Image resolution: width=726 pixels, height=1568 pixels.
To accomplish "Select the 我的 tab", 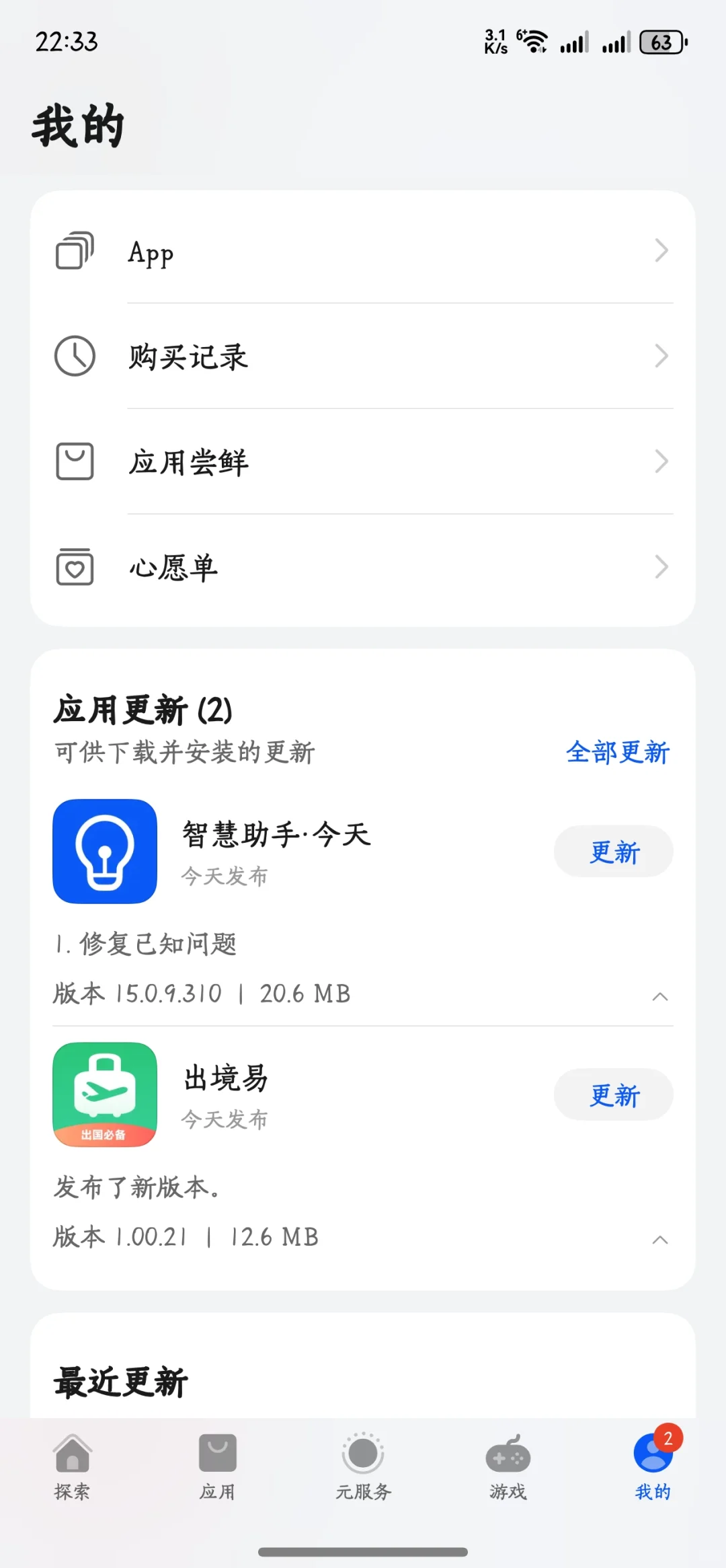I will 653,1467.
